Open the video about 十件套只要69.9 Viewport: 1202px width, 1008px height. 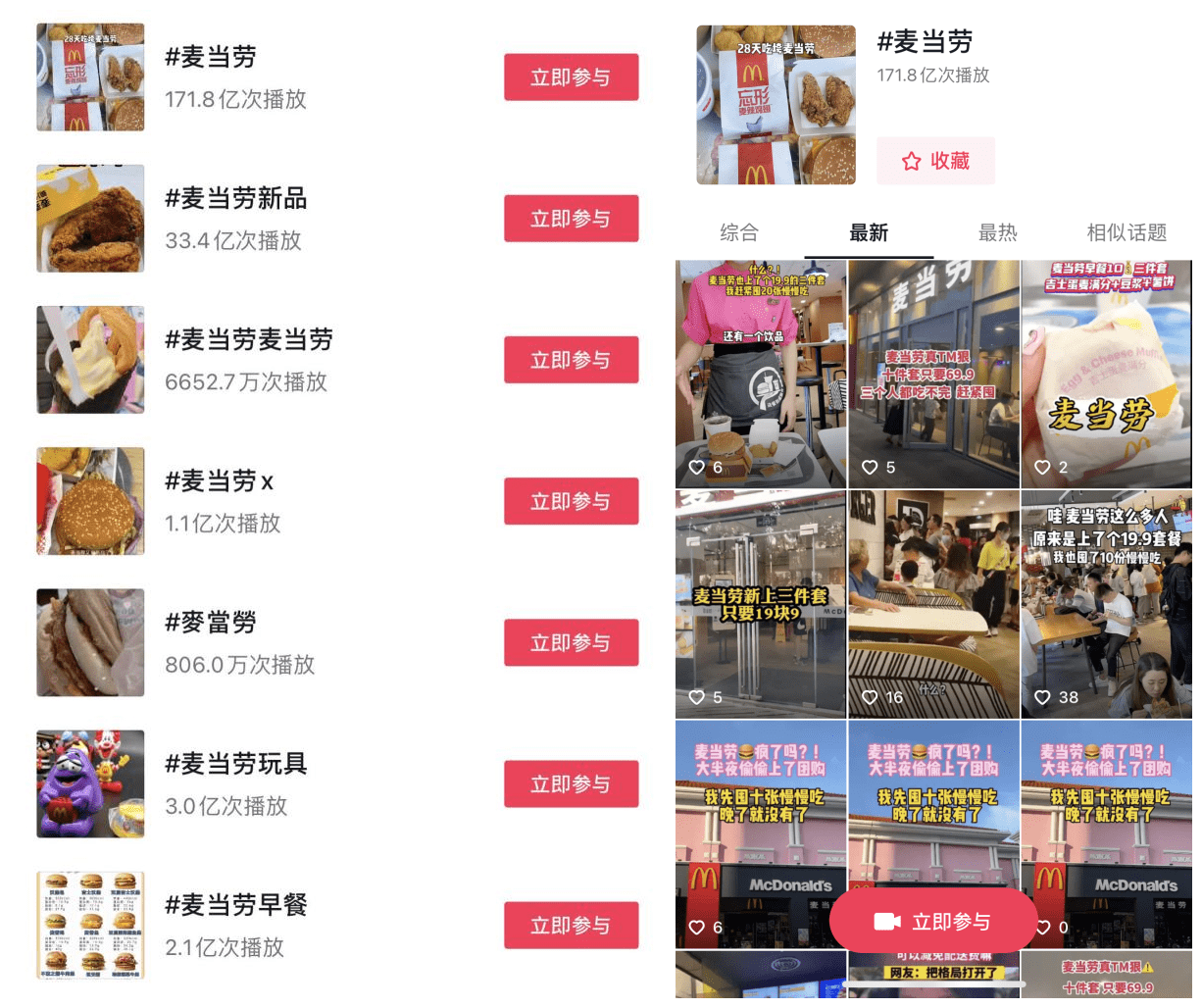click(933, 375)
